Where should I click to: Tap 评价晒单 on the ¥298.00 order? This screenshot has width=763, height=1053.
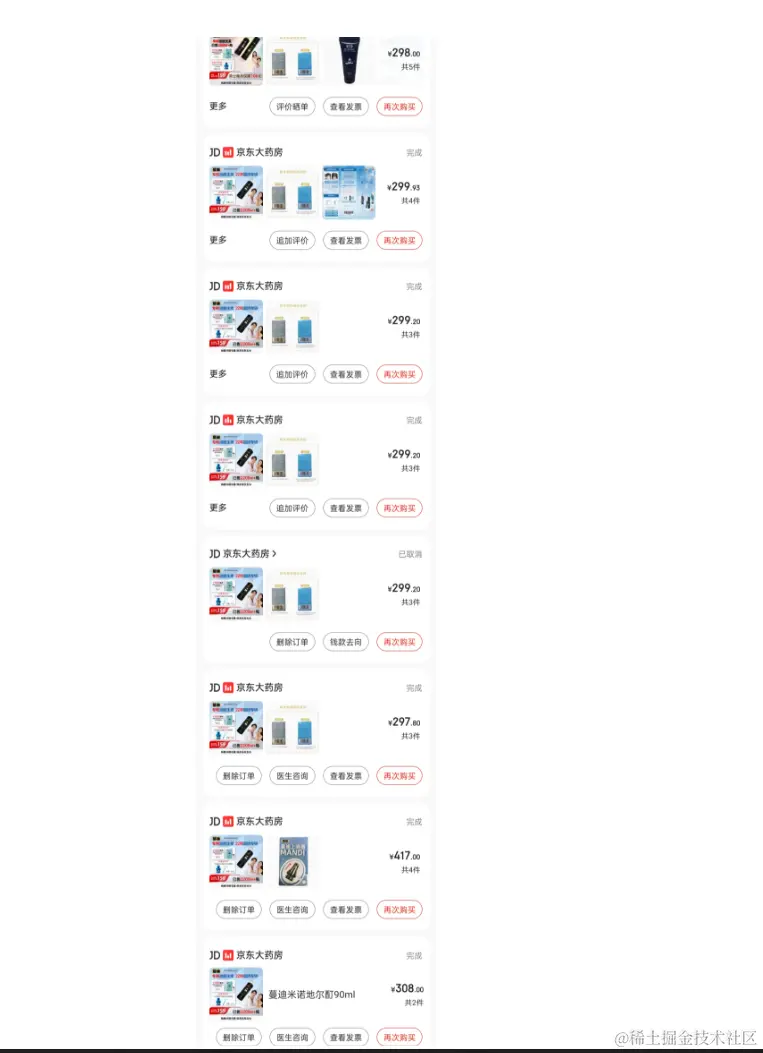pos(292,106)
